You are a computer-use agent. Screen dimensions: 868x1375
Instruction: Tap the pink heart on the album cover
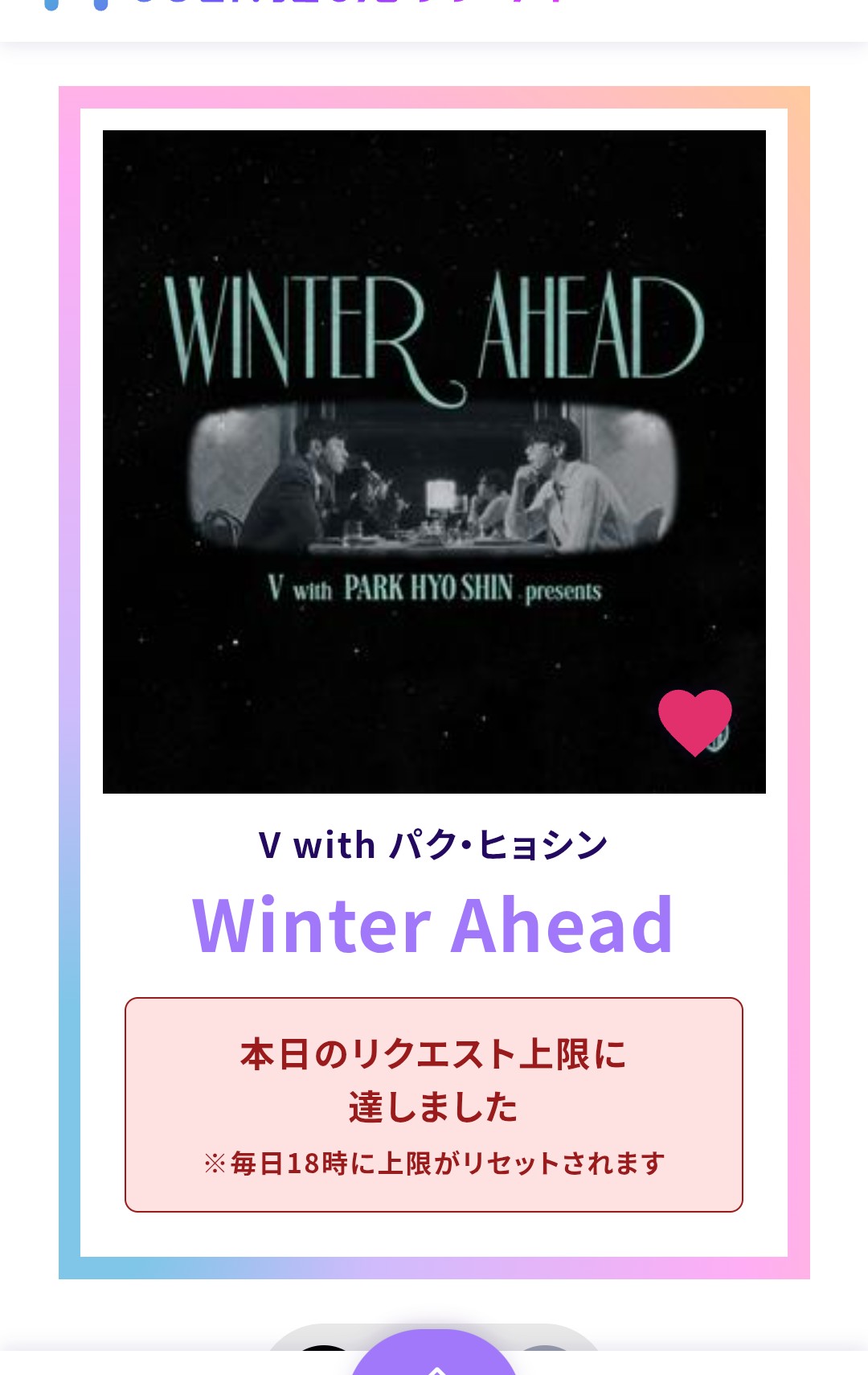point(694,720)
